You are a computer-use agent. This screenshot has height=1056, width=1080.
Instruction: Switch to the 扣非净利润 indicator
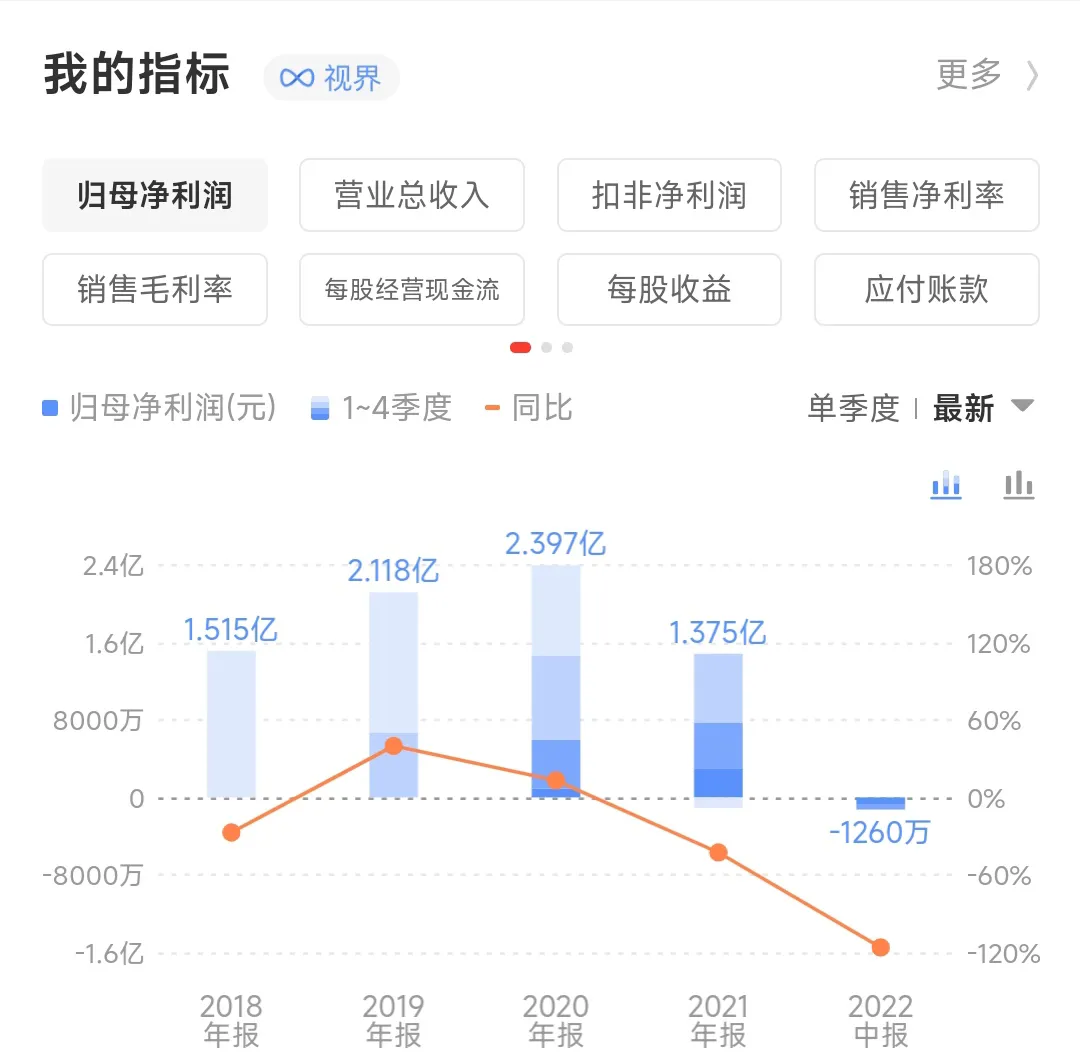(x=669, y=195)
